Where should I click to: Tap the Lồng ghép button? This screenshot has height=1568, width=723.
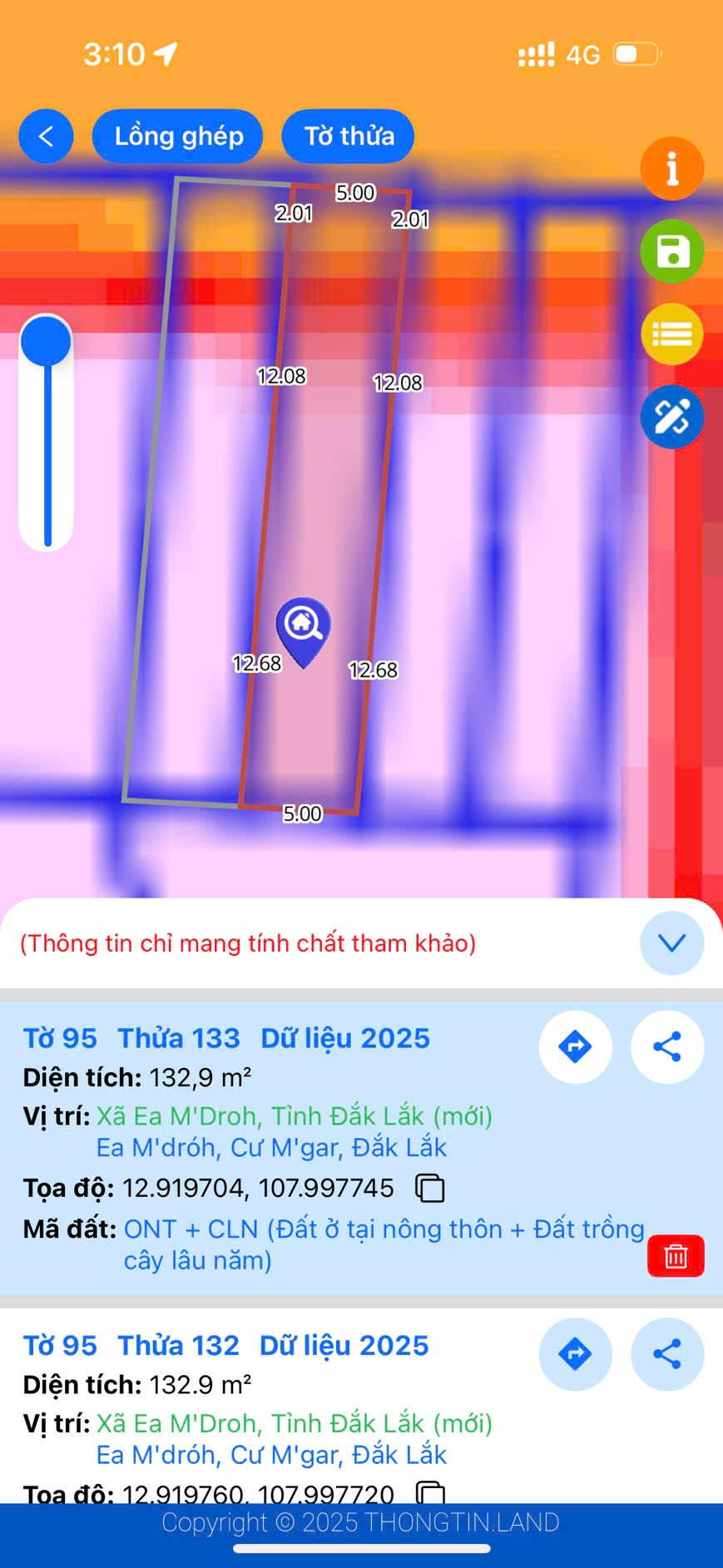coord(178,136)
